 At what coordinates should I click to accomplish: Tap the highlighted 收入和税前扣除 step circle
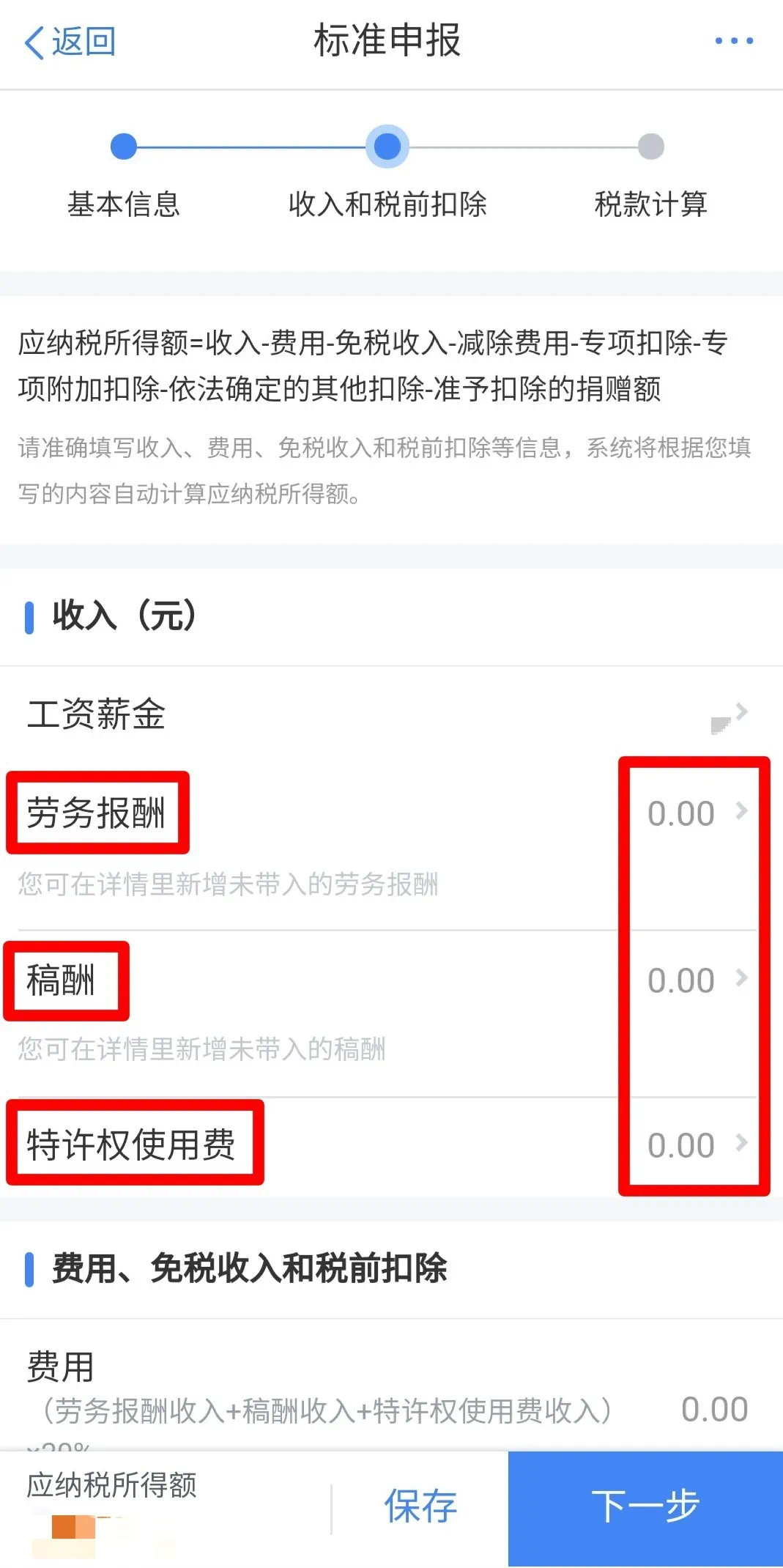click(x=387, y=145)
